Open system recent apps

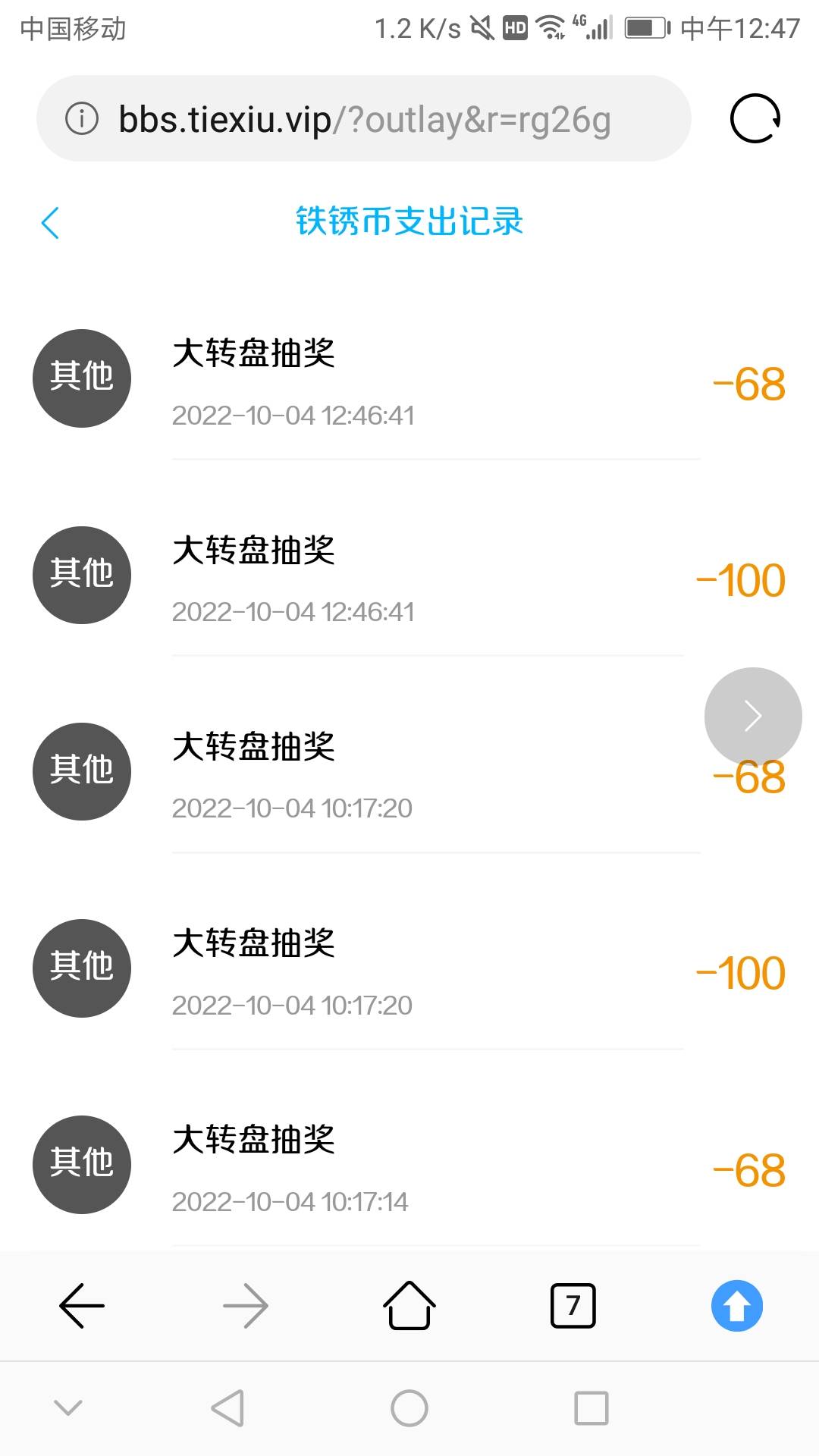click(x=591, y=1408)
